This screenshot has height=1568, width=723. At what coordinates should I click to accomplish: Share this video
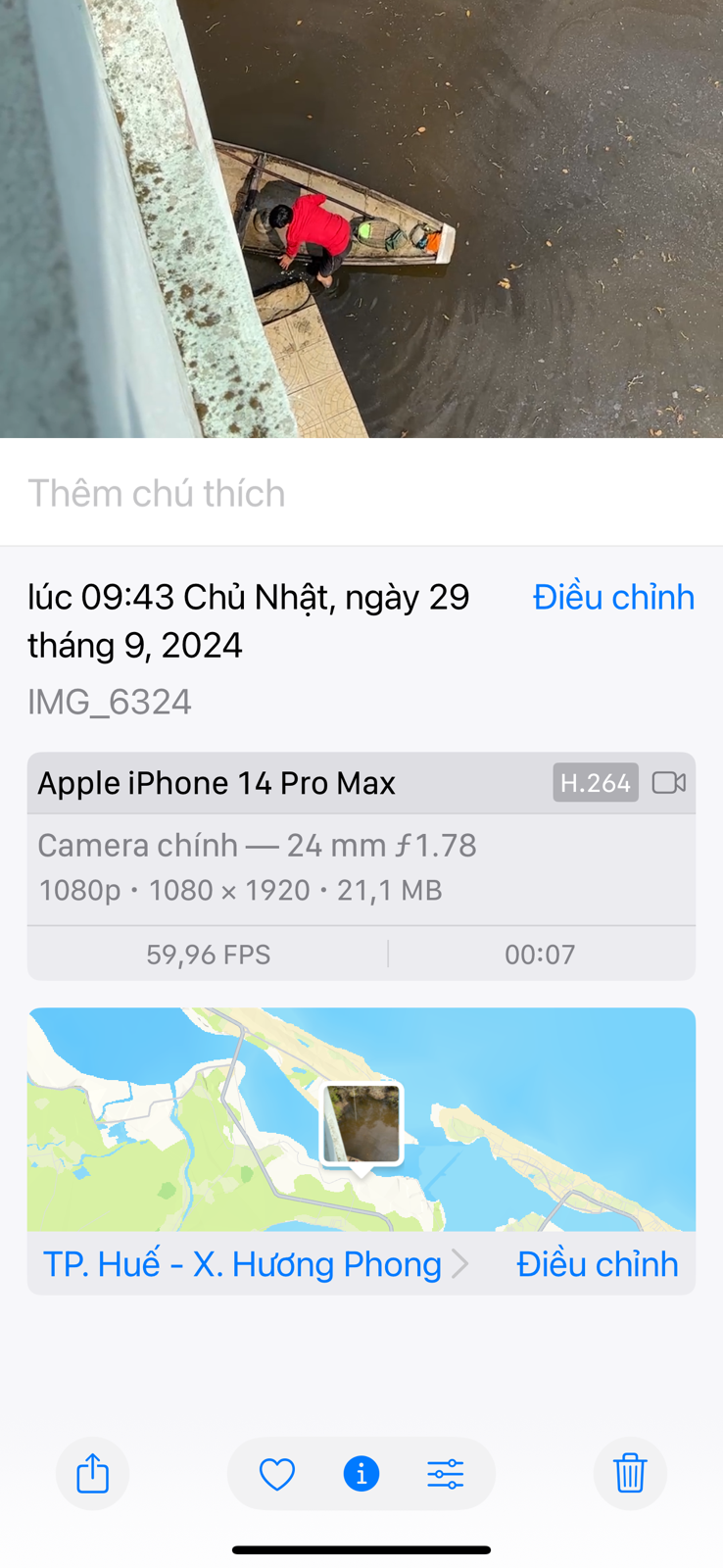tap(93, 1473)
